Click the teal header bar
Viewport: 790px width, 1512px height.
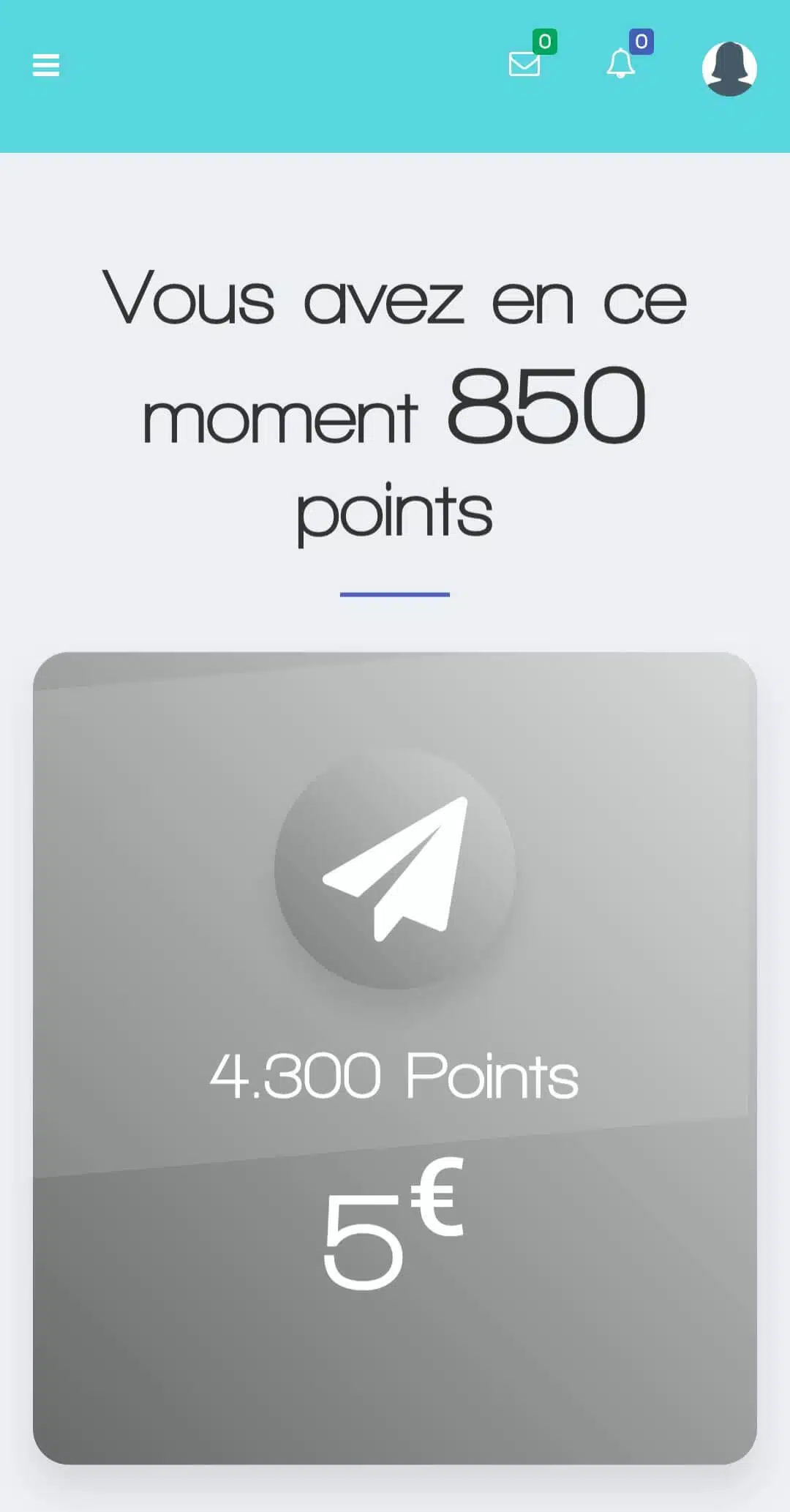(293, 73)
